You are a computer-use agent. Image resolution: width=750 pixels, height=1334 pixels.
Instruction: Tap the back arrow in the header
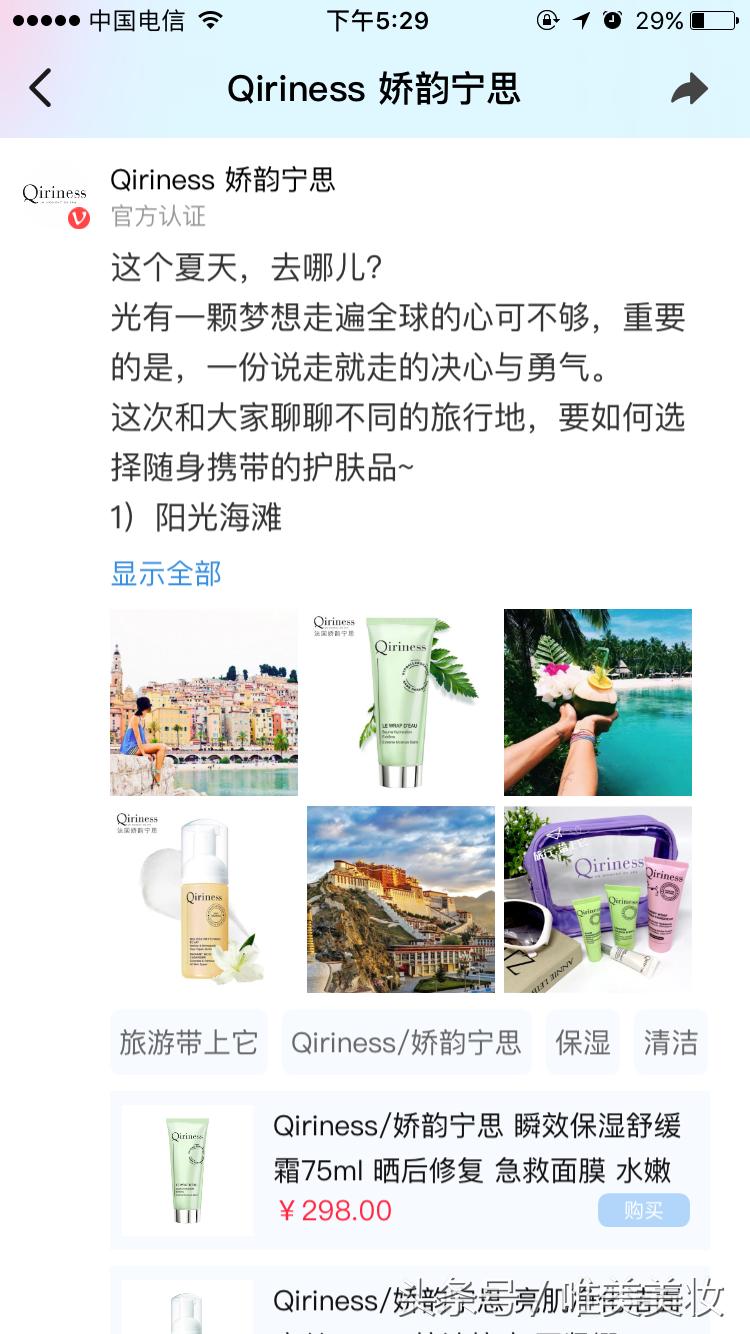click(39, 88)
